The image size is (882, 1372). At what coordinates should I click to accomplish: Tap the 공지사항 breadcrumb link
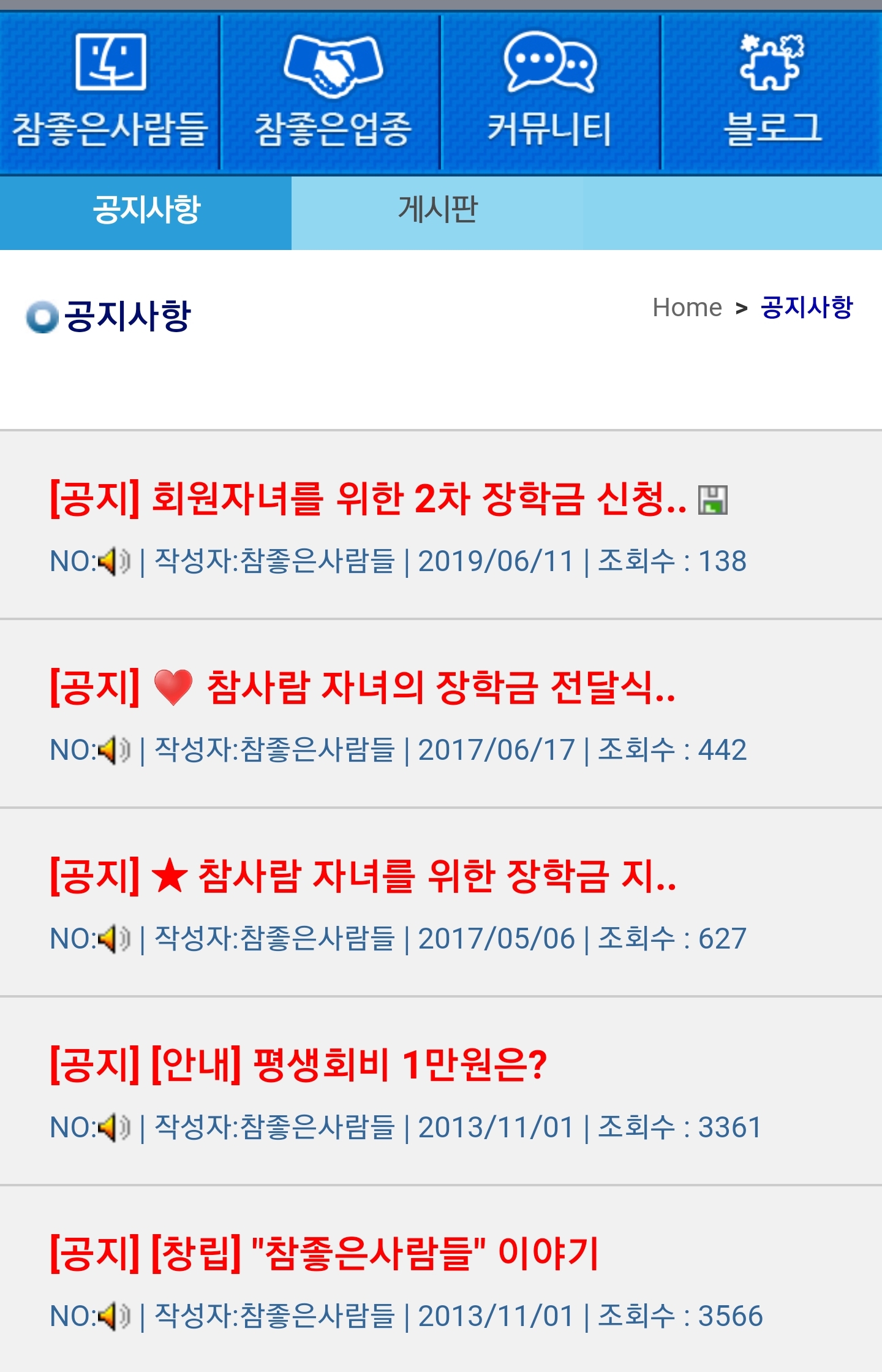pyautogui.click(x=806, y=308)
